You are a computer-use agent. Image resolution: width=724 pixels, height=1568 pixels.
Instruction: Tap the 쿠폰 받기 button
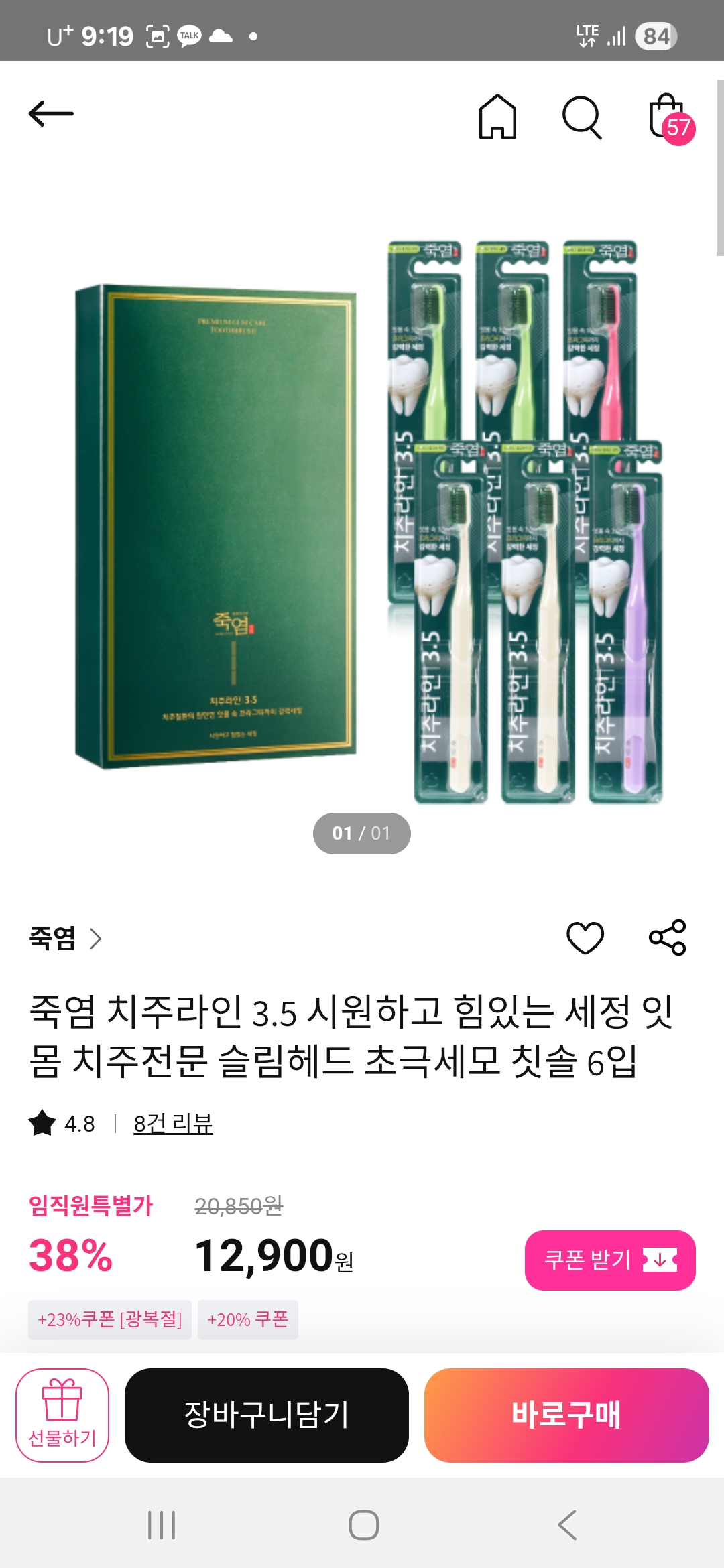tap(610, 1260)
